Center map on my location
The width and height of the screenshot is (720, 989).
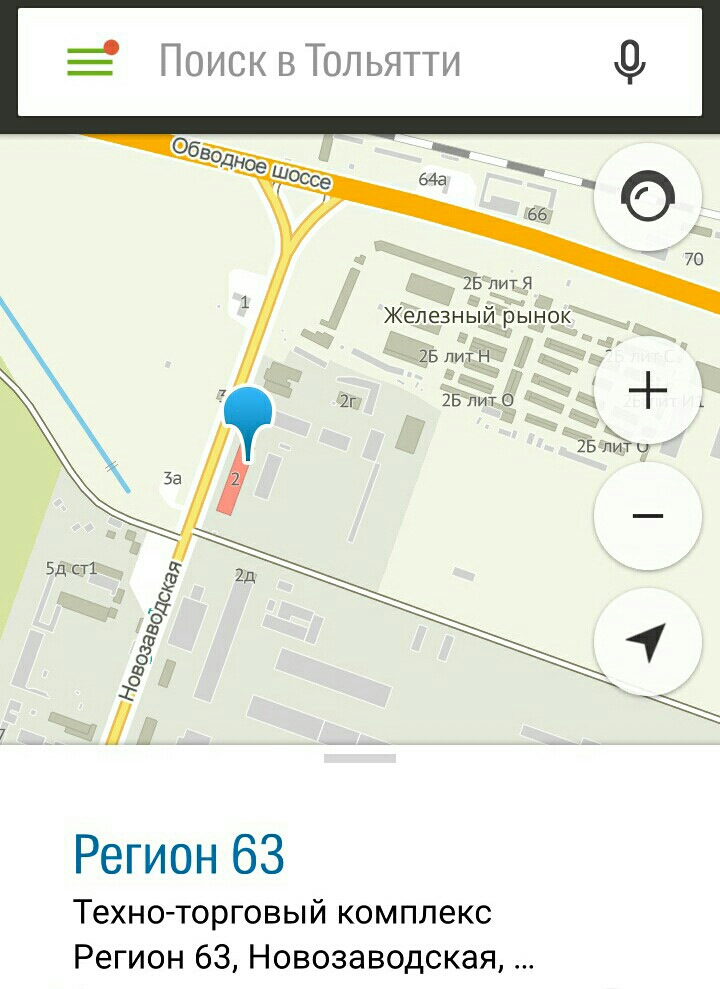[x=647, y=642]
